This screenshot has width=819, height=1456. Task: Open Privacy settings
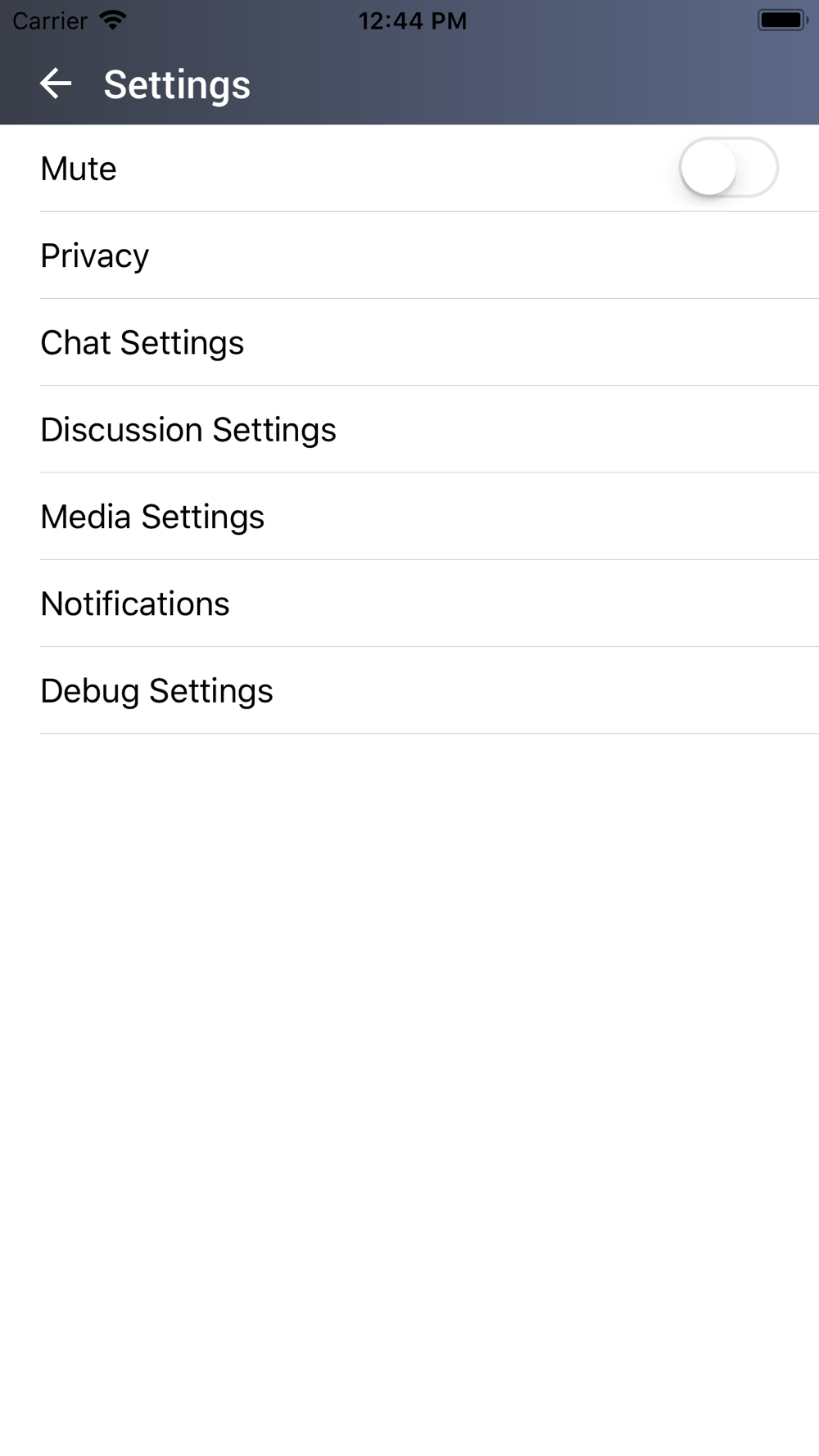[409, 255]
